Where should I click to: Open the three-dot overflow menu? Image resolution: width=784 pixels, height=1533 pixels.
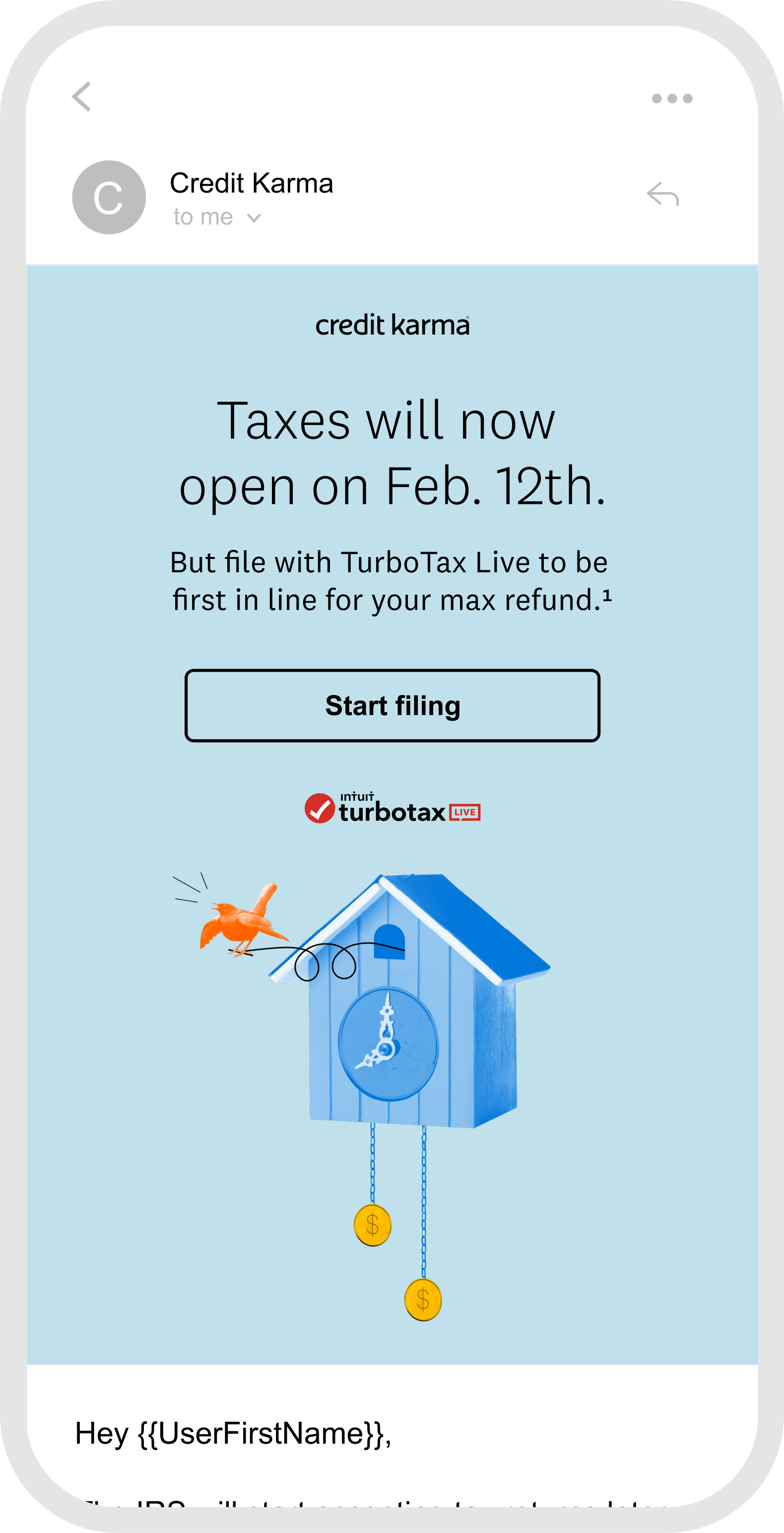pos(671,99)
